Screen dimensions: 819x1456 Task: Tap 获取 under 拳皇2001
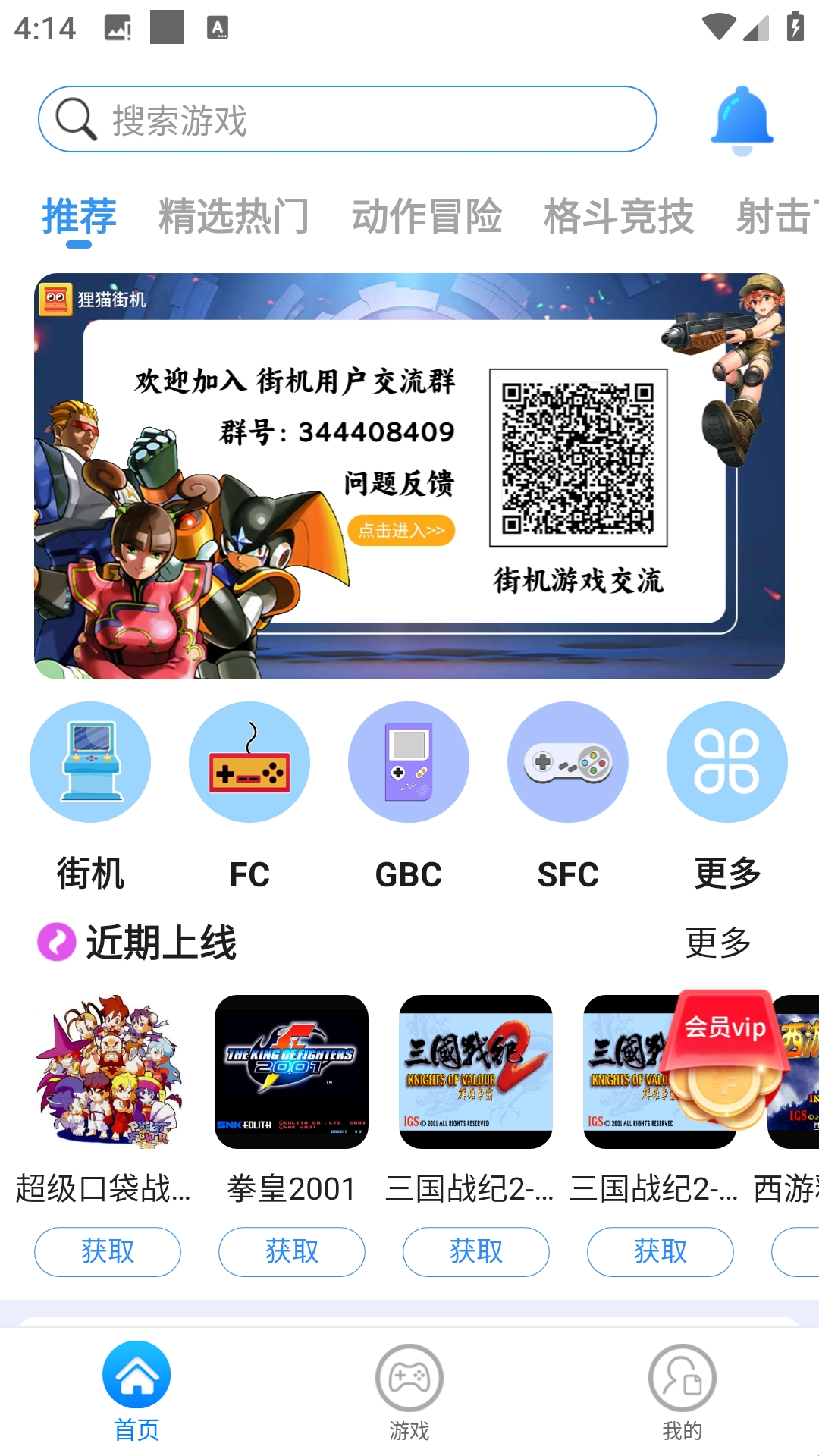pos(292,1251)
